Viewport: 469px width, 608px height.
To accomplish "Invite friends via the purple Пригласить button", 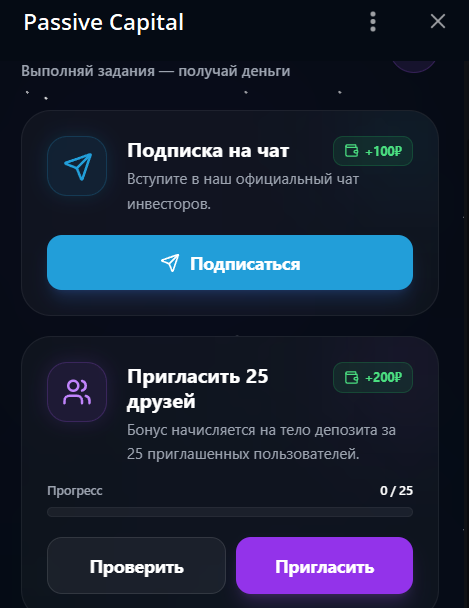I will 324,566.
